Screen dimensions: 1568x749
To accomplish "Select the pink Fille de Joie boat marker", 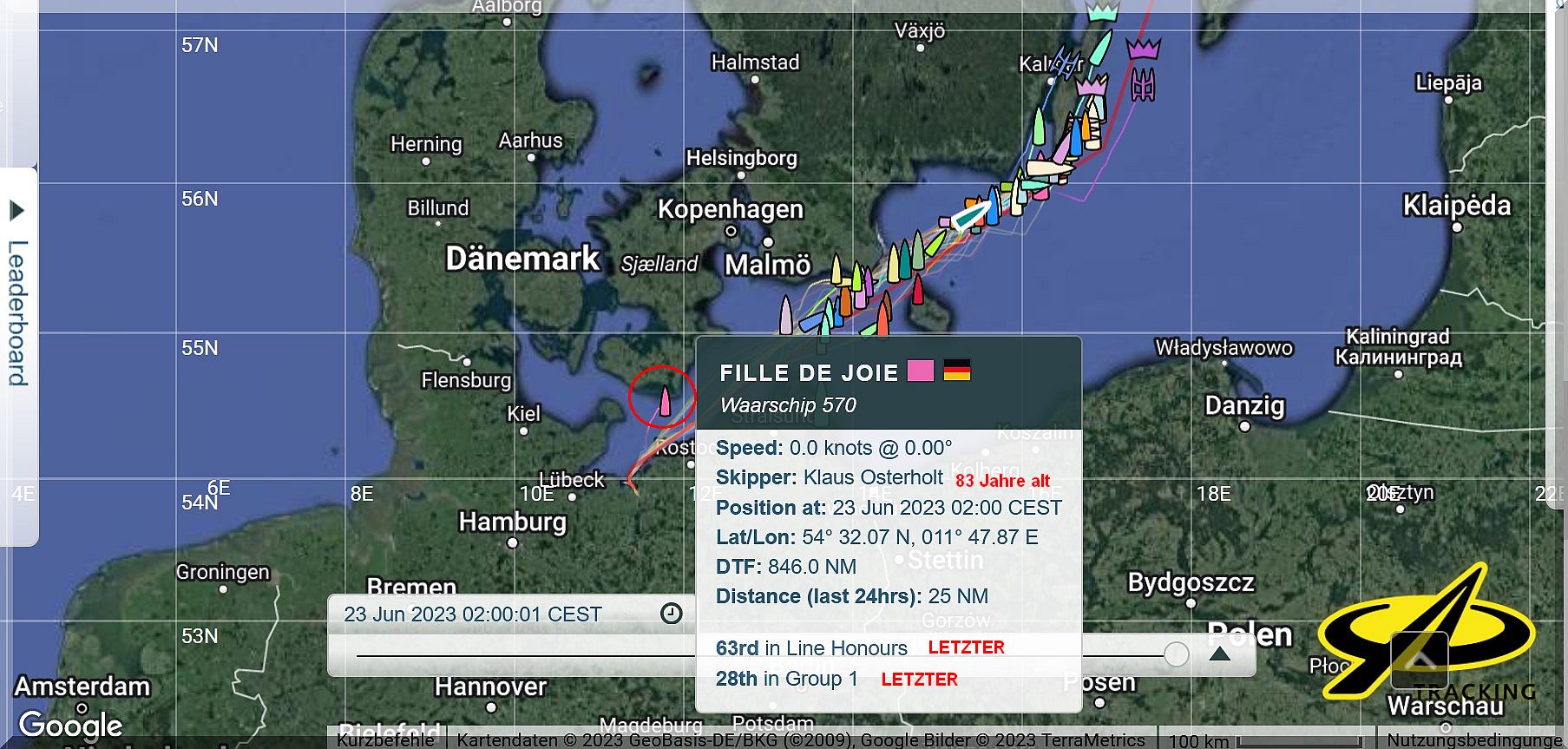I will [x=665, y=401].
